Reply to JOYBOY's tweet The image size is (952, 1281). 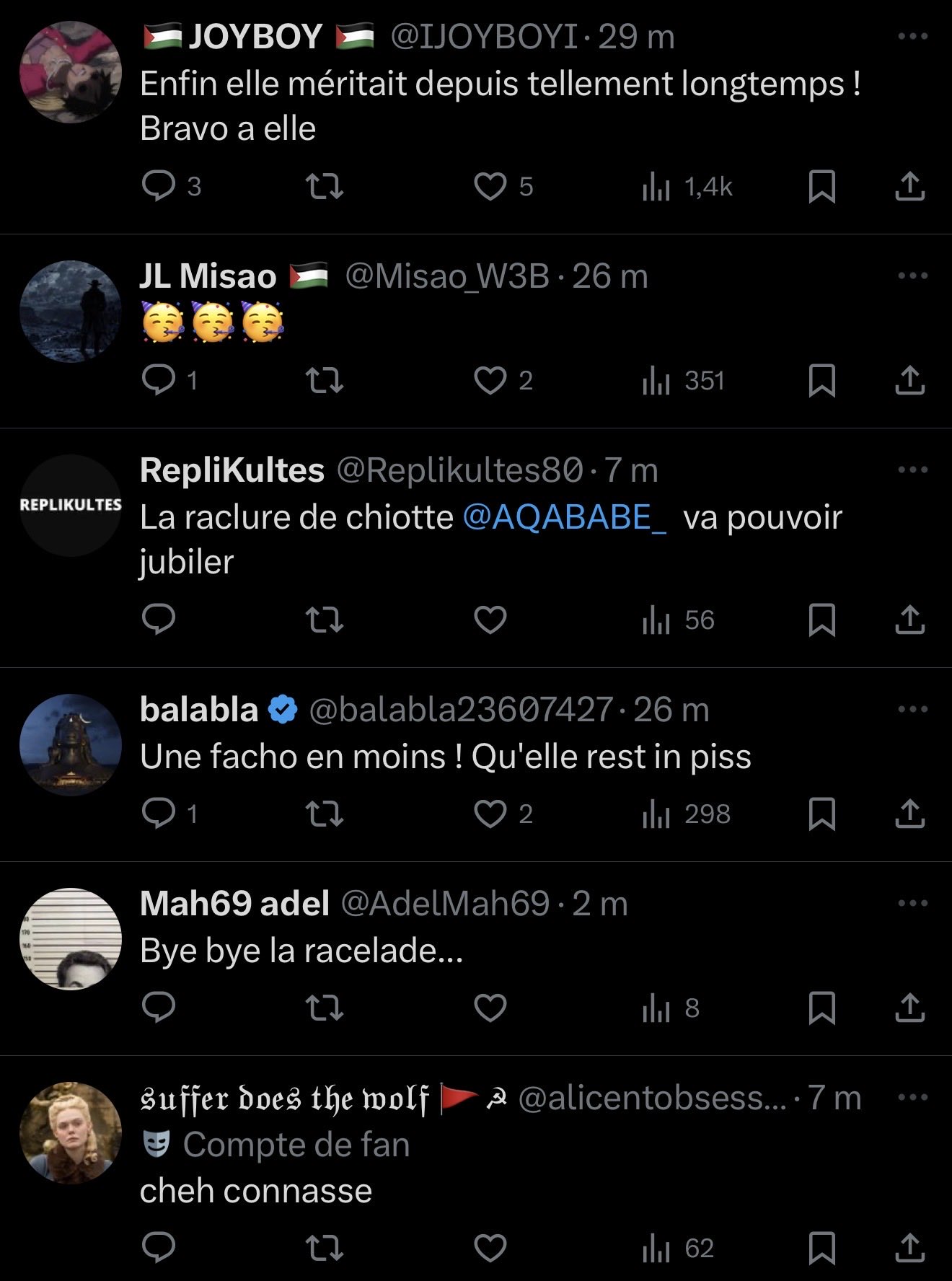(x=159, y=186)
